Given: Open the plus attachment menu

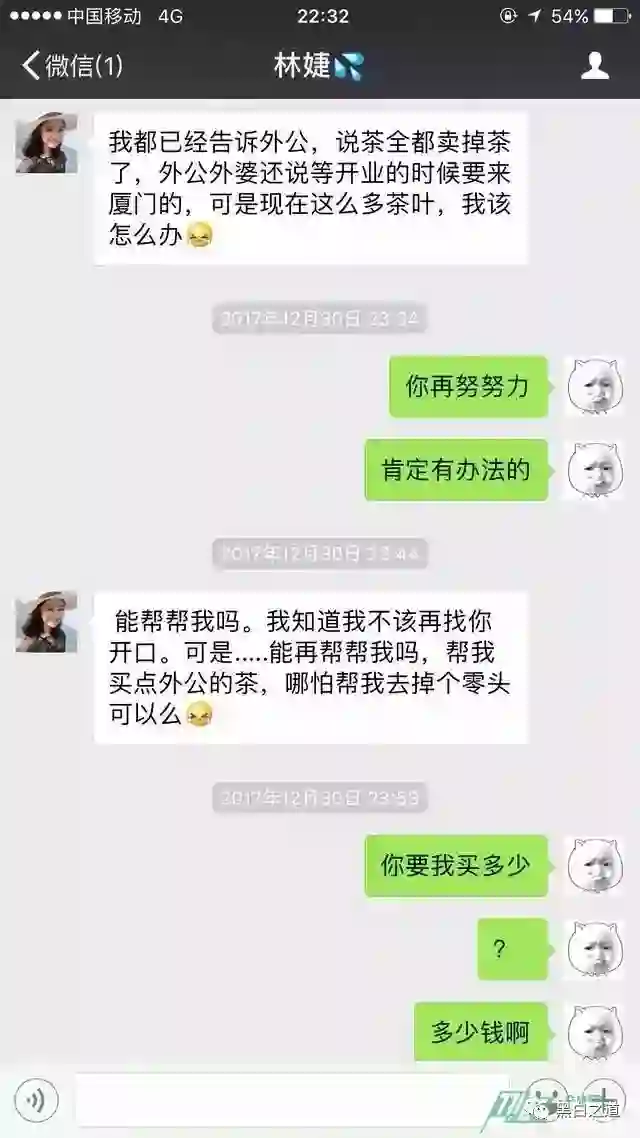Looking at the screenshot, I should (x=604, y=1099).
